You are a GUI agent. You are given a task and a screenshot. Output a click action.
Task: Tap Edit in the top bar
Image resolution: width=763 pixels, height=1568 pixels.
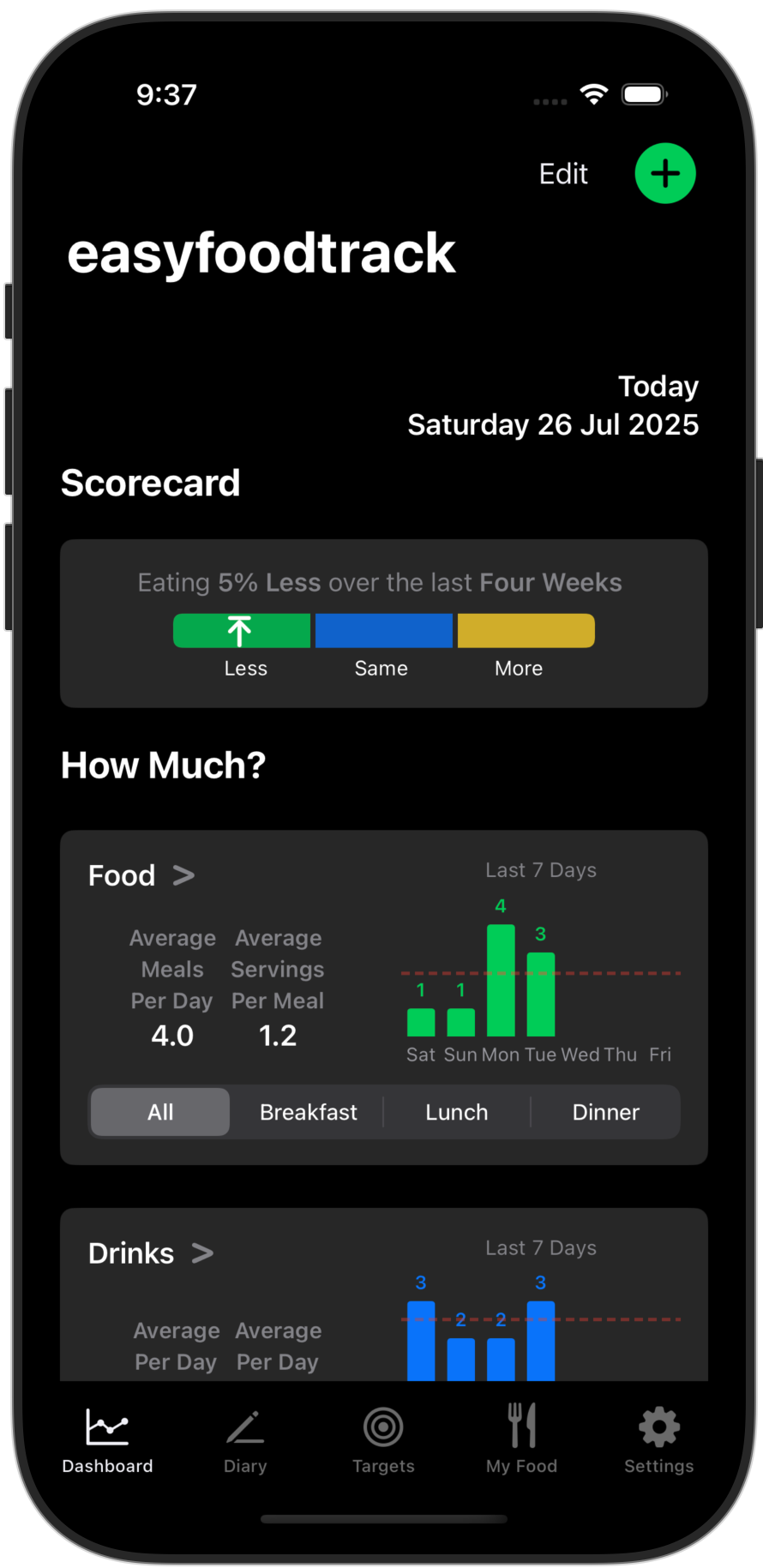563,174
